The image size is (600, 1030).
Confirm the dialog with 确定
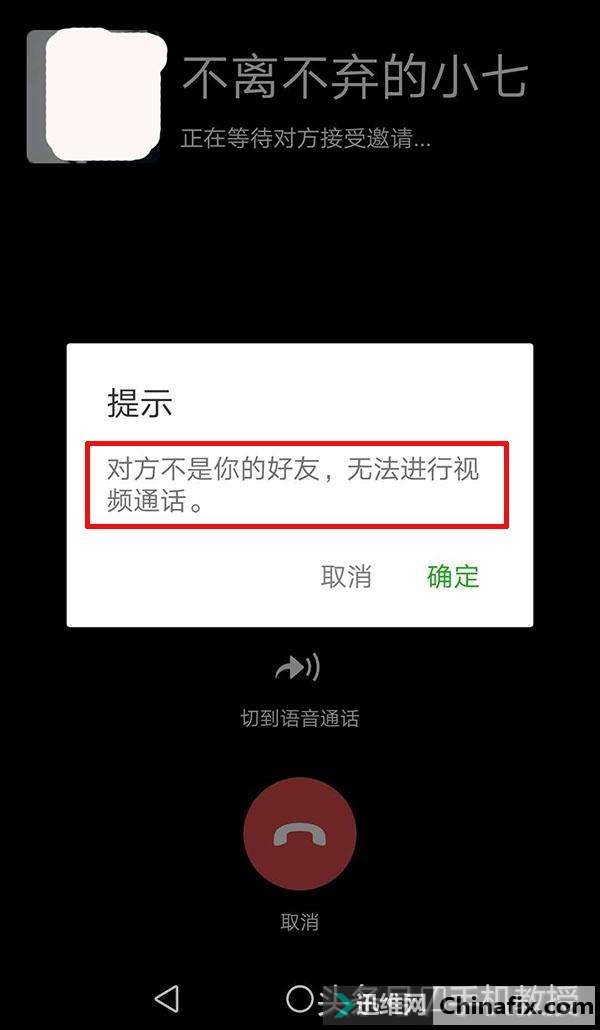(453, 577)
